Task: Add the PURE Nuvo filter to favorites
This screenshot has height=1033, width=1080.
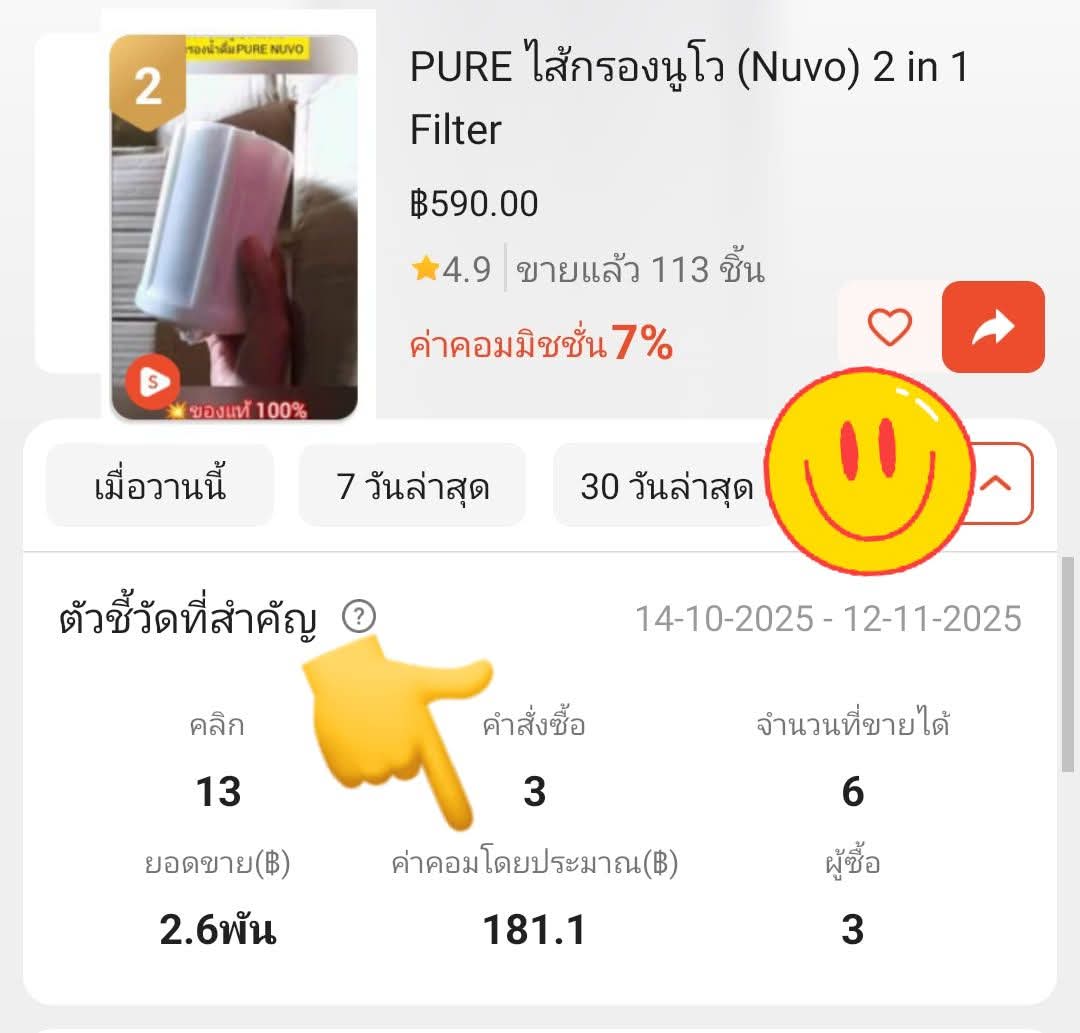Action: coord(889,327)
